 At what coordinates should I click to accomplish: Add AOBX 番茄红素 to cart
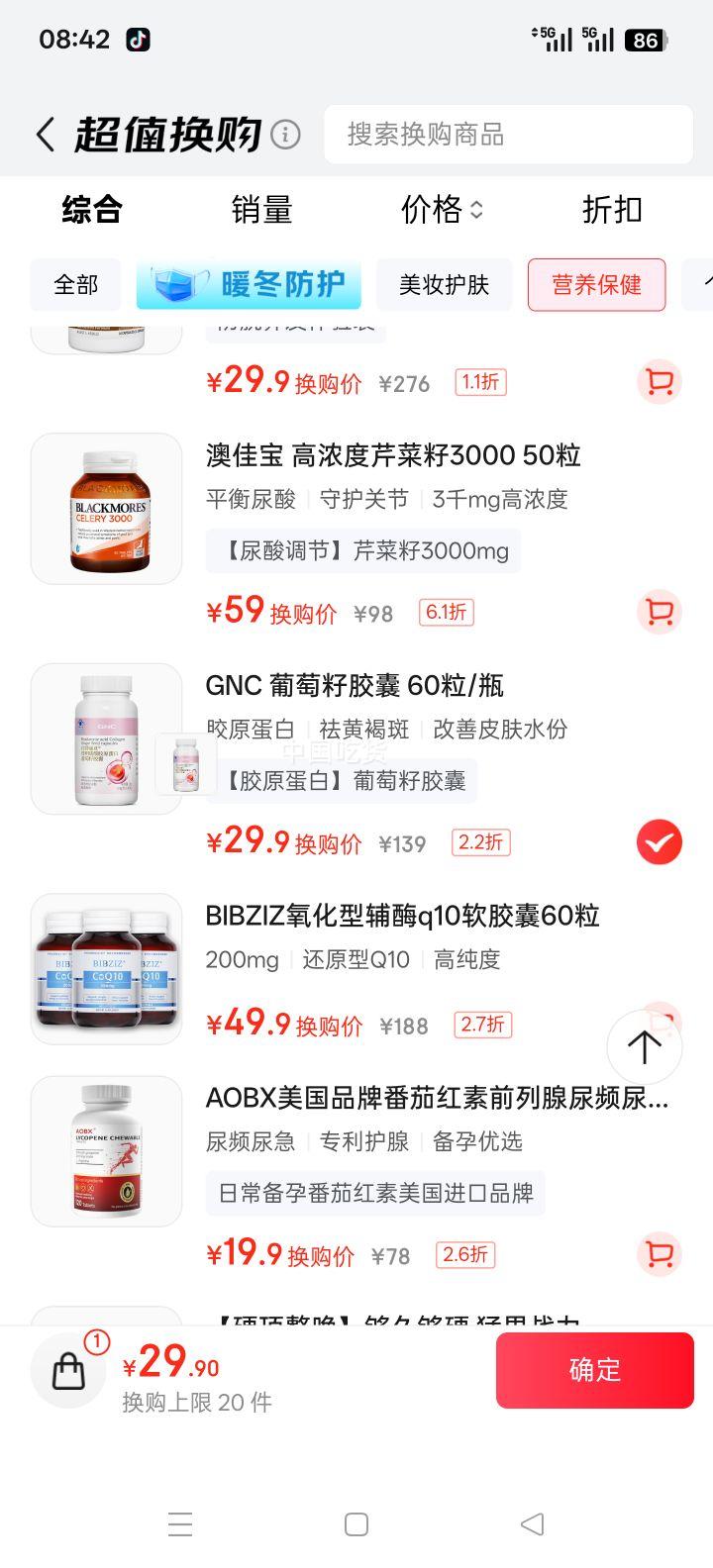(x=659, y=1254)
